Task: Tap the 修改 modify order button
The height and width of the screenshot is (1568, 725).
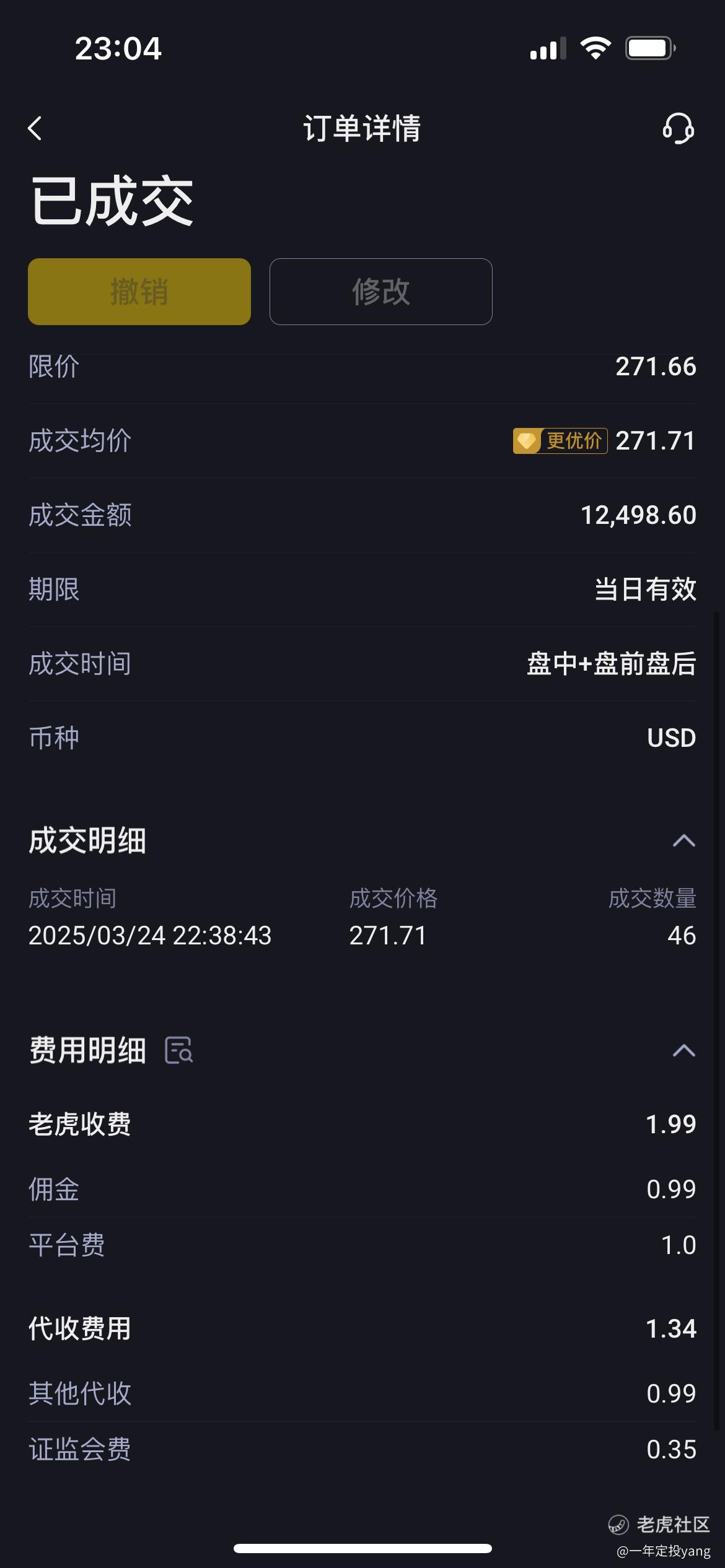Action: coord(380,292)
